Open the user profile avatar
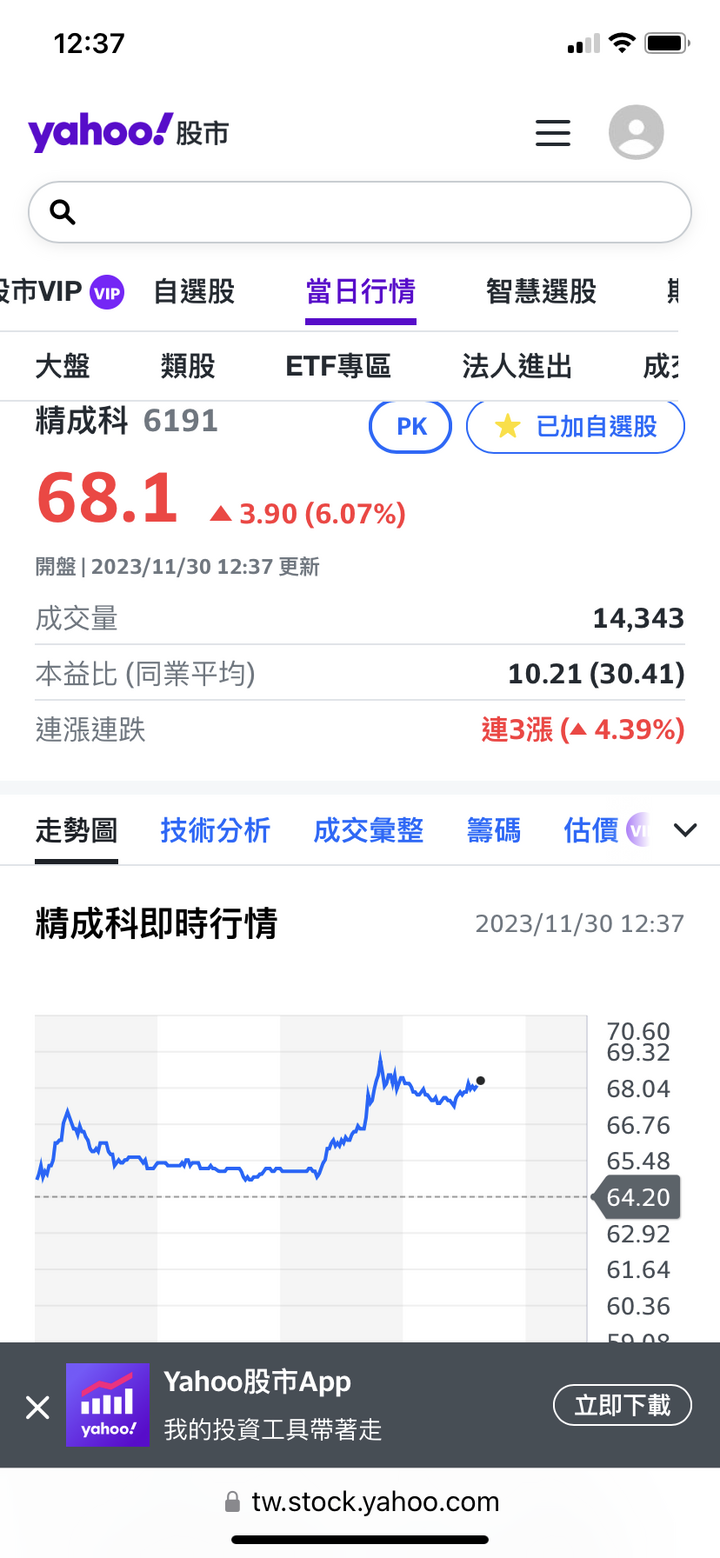 pos(636,132)
